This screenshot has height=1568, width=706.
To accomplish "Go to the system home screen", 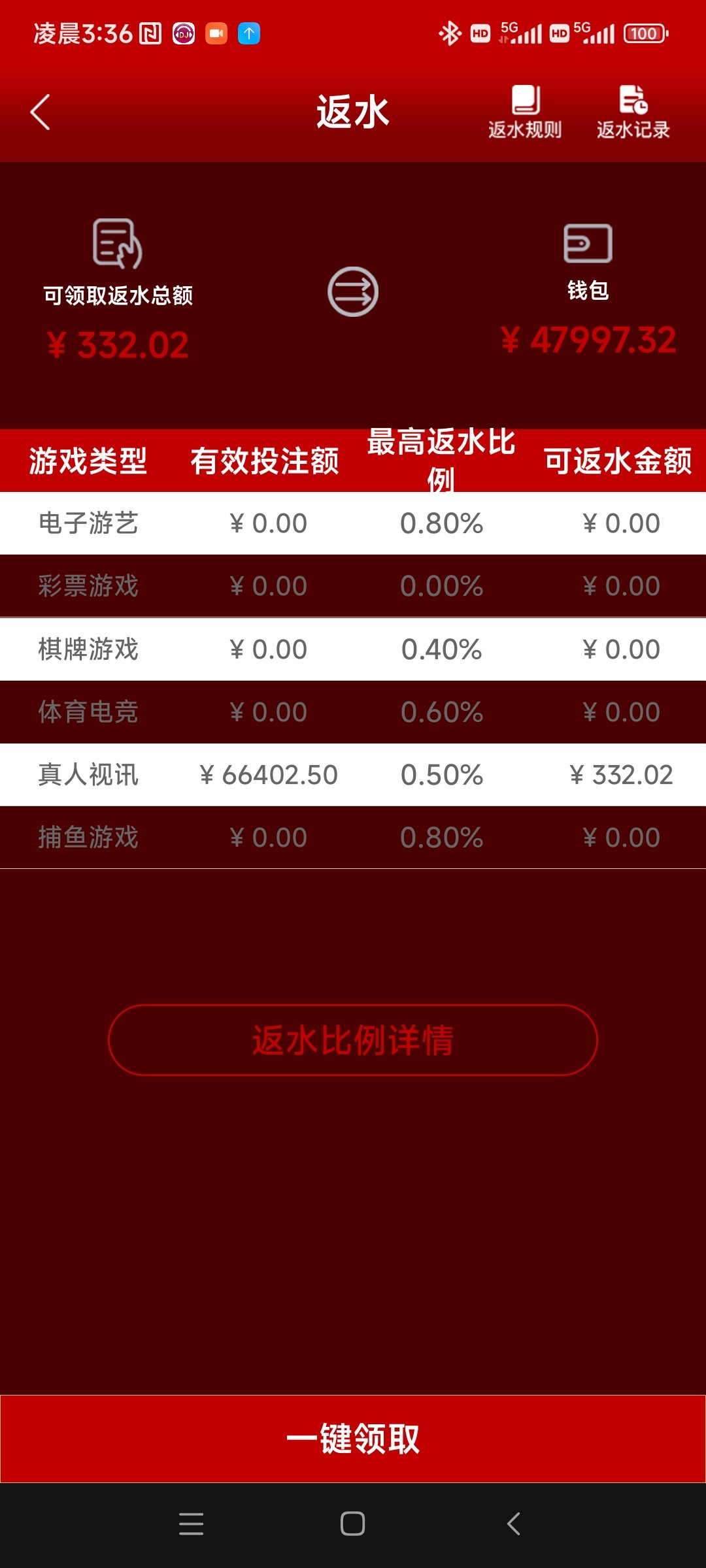I will point(353,1524).
